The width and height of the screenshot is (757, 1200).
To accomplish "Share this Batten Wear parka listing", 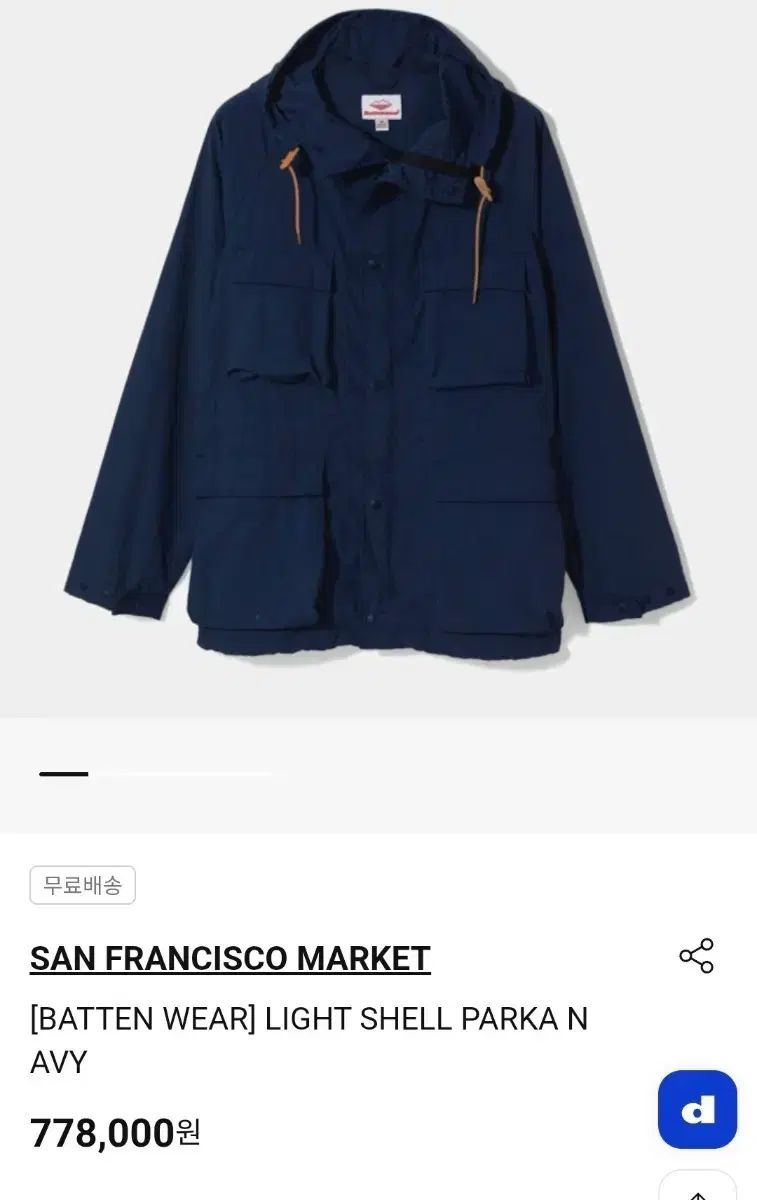I will click(x=696, y=956).
